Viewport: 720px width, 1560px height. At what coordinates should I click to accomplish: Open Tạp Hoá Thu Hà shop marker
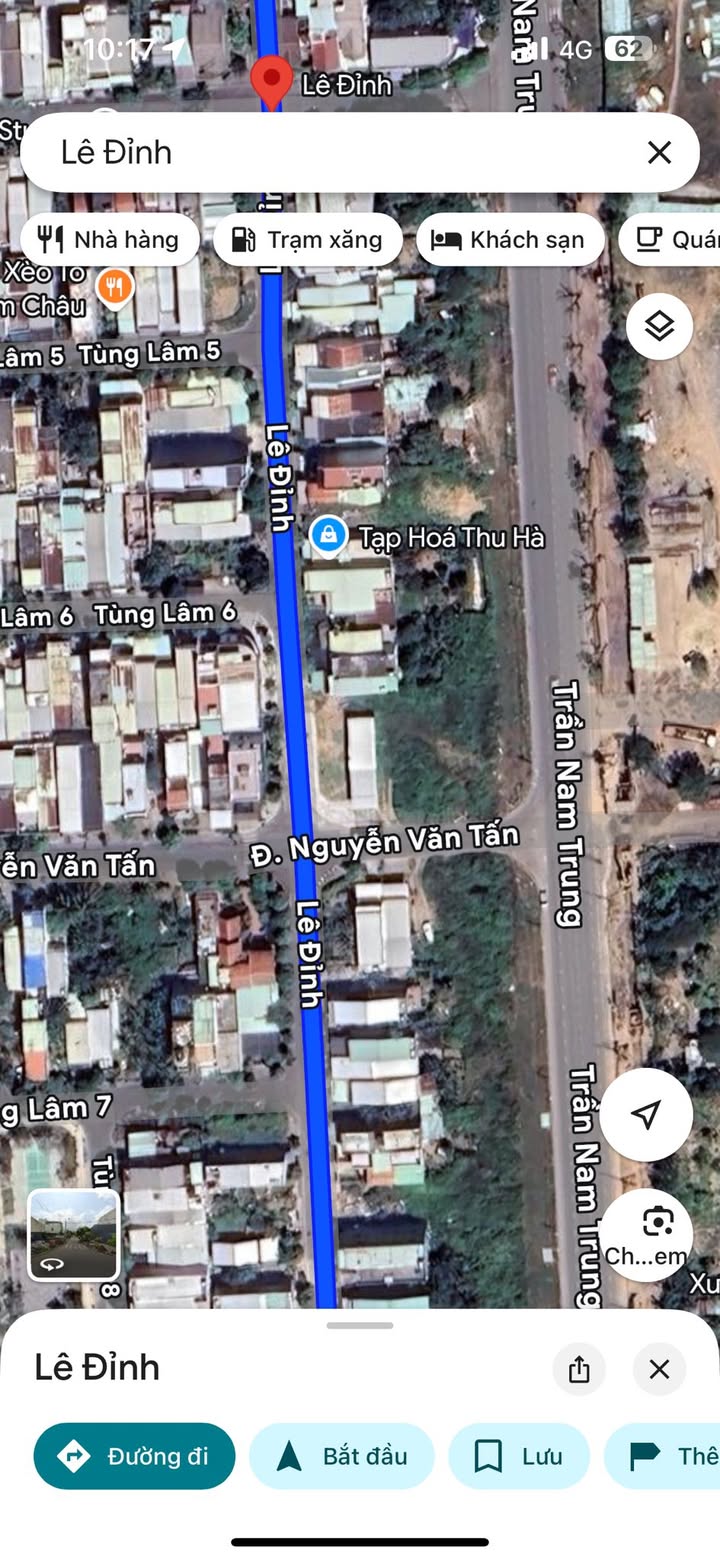327,536
